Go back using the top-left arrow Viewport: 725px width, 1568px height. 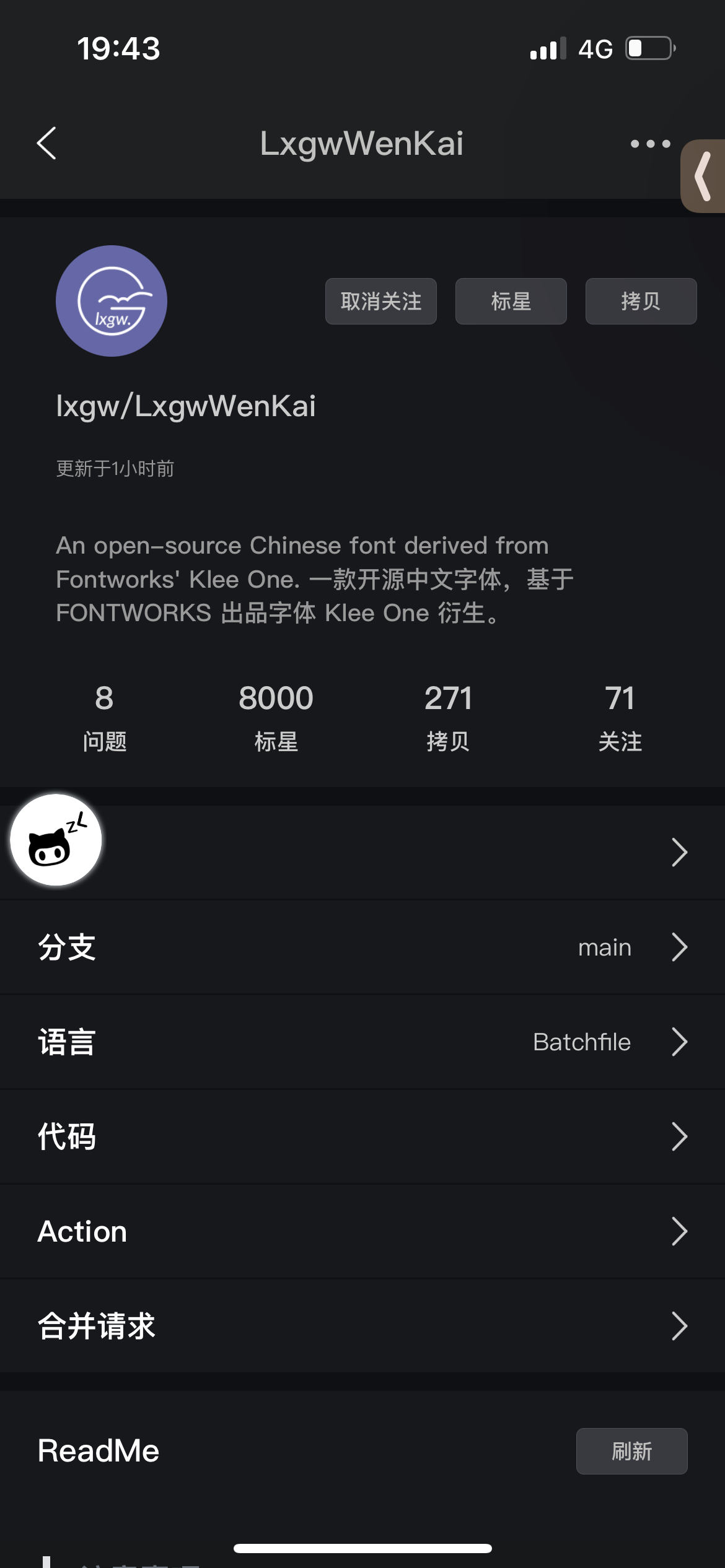click(46, 144)
